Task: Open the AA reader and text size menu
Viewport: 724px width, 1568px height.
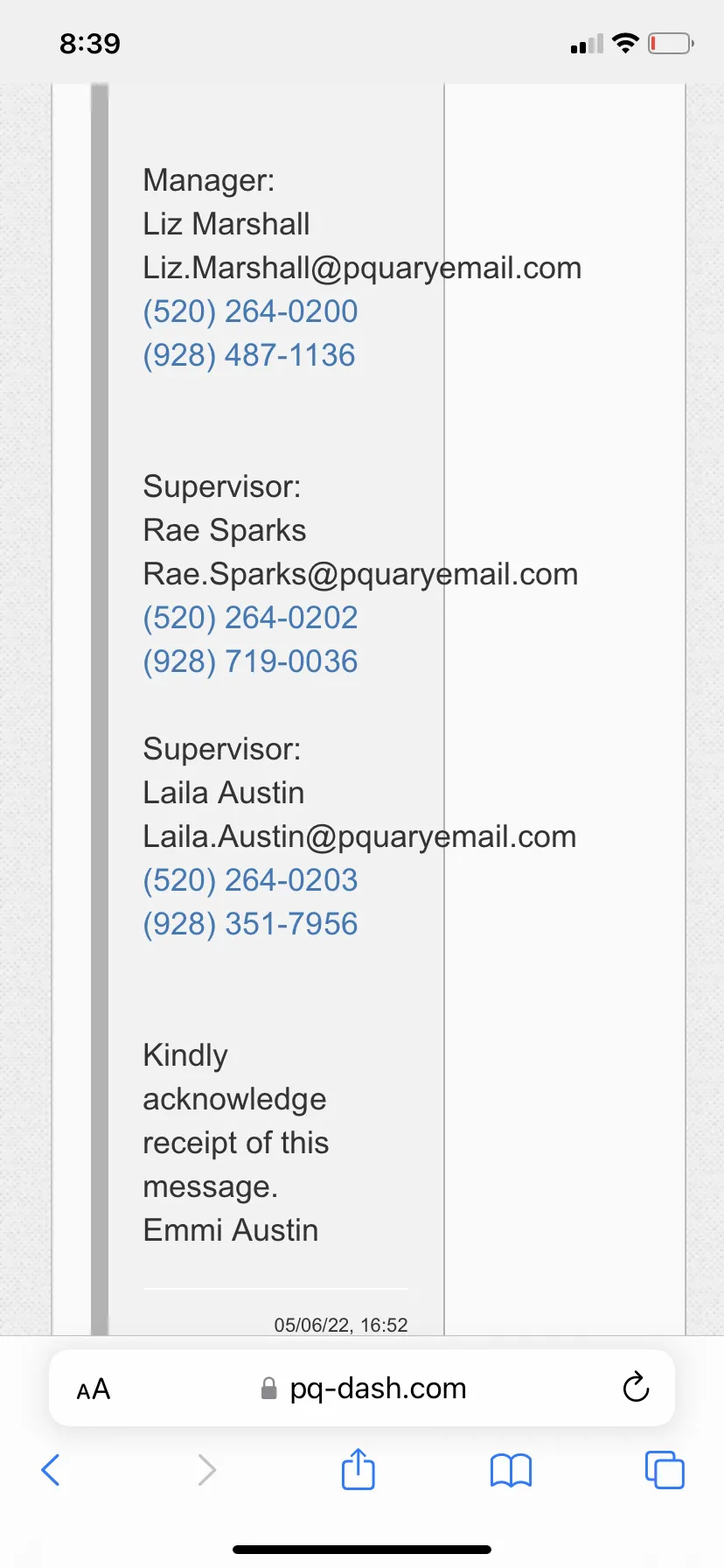Action: 94,1389
